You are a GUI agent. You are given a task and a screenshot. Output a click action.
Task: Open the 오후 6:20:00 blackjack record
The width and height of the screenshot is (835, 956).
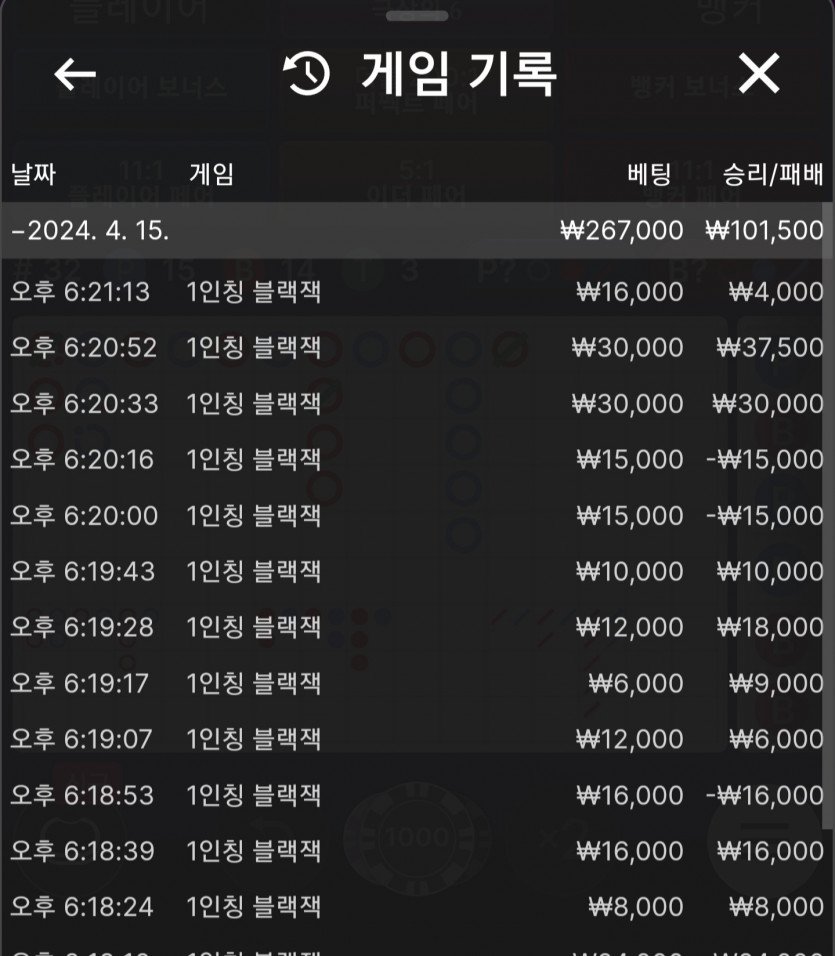pyautogui.click(x=416, y=516)
